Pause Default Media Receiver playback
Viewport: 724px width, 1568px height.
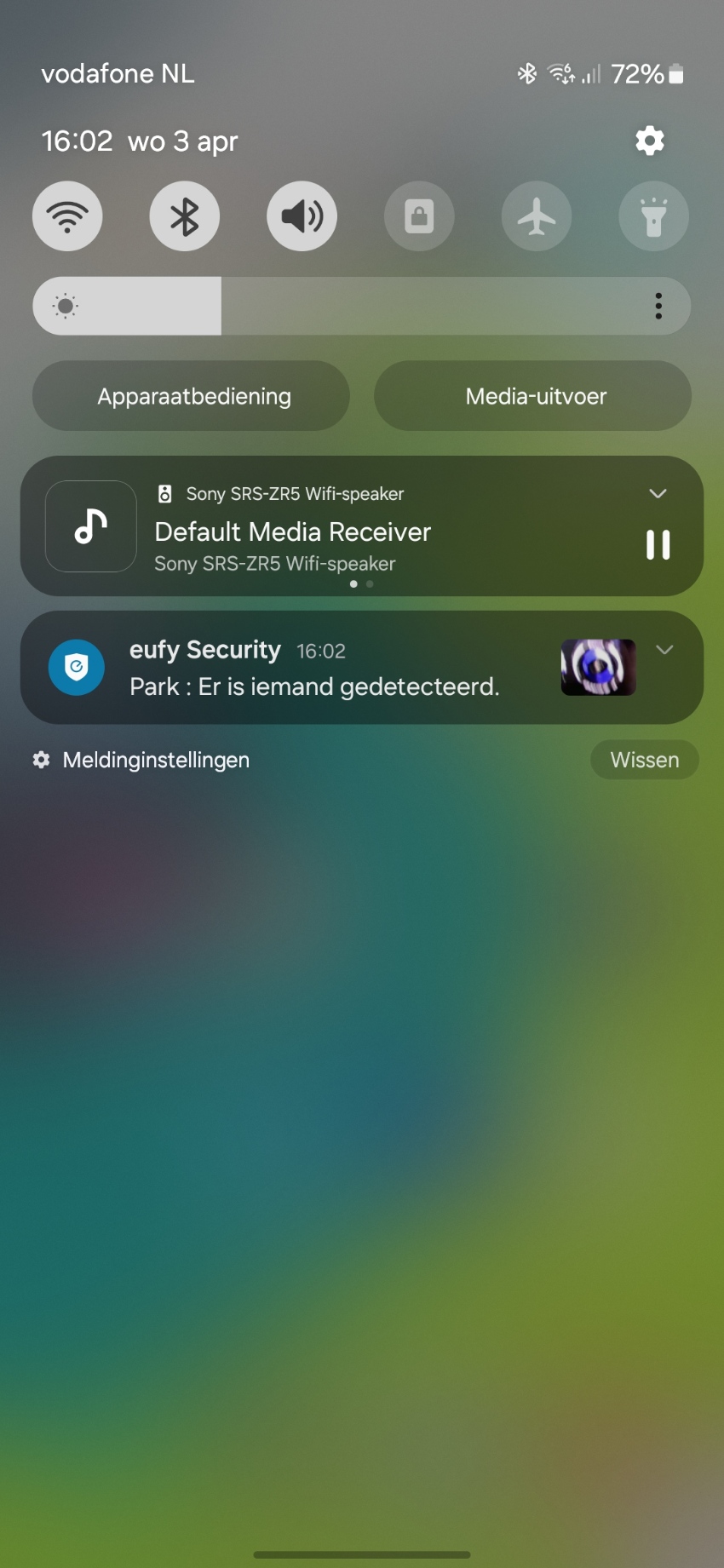click(x=658, y=545)
